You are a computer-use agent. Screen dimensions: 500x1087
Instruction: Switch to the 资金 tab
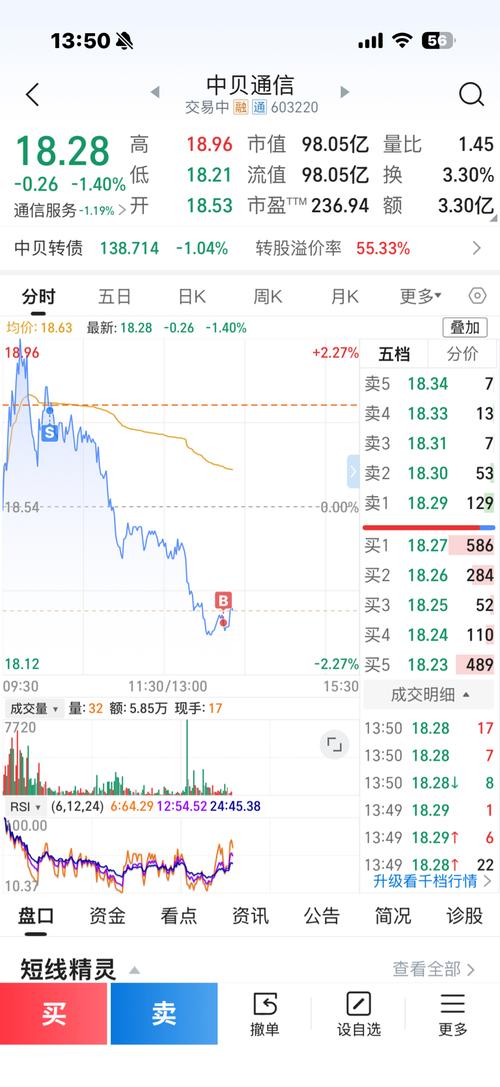tap(107, 916)
